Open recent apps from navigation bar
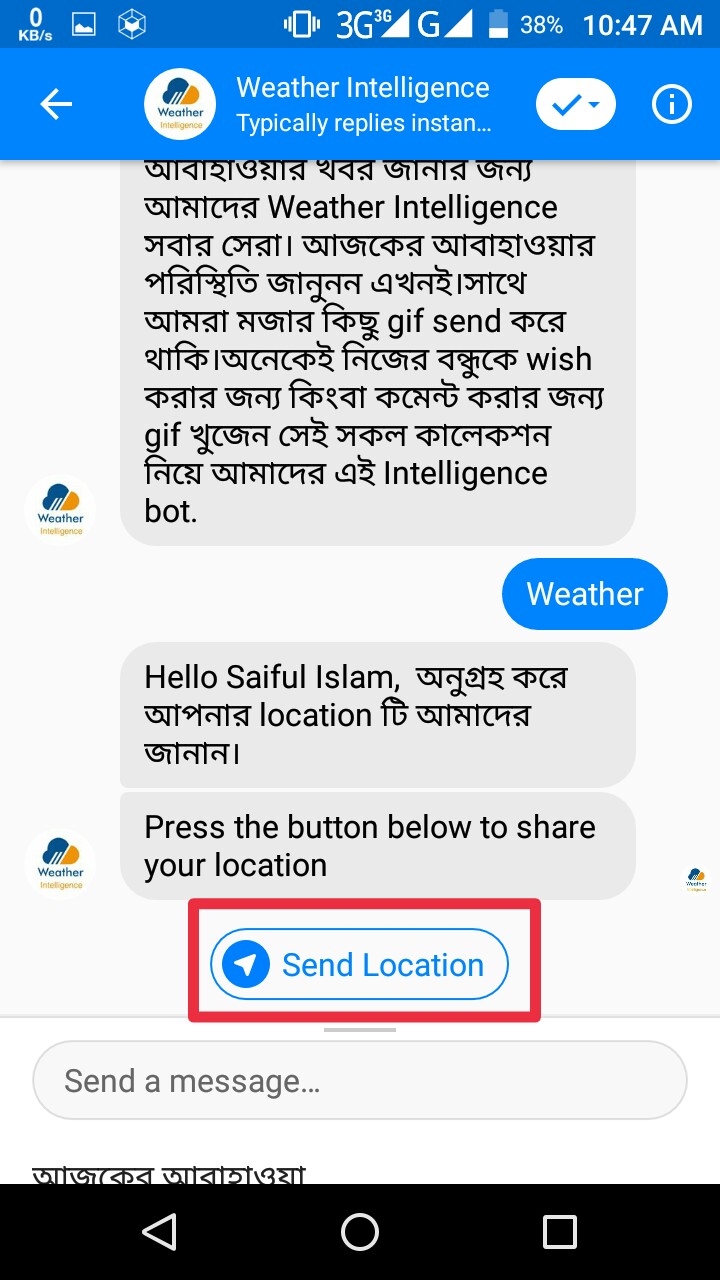This screenshot has width=720, height=1280. pos(559,1232)
